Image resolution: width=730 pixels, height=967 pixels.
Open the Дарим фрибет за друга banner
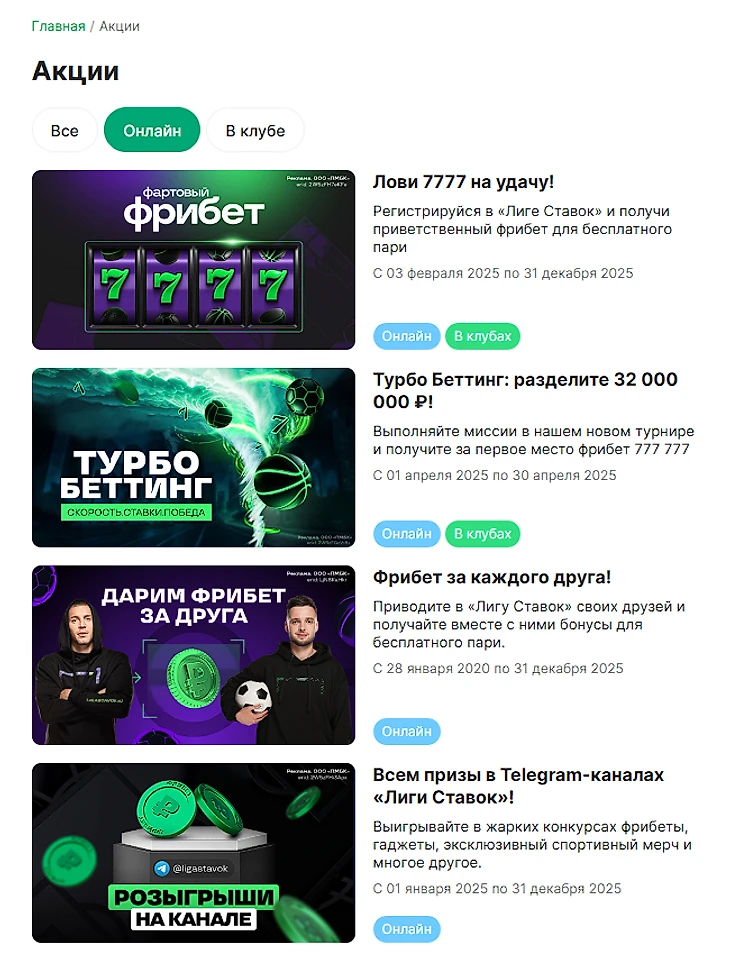point(193,655)
